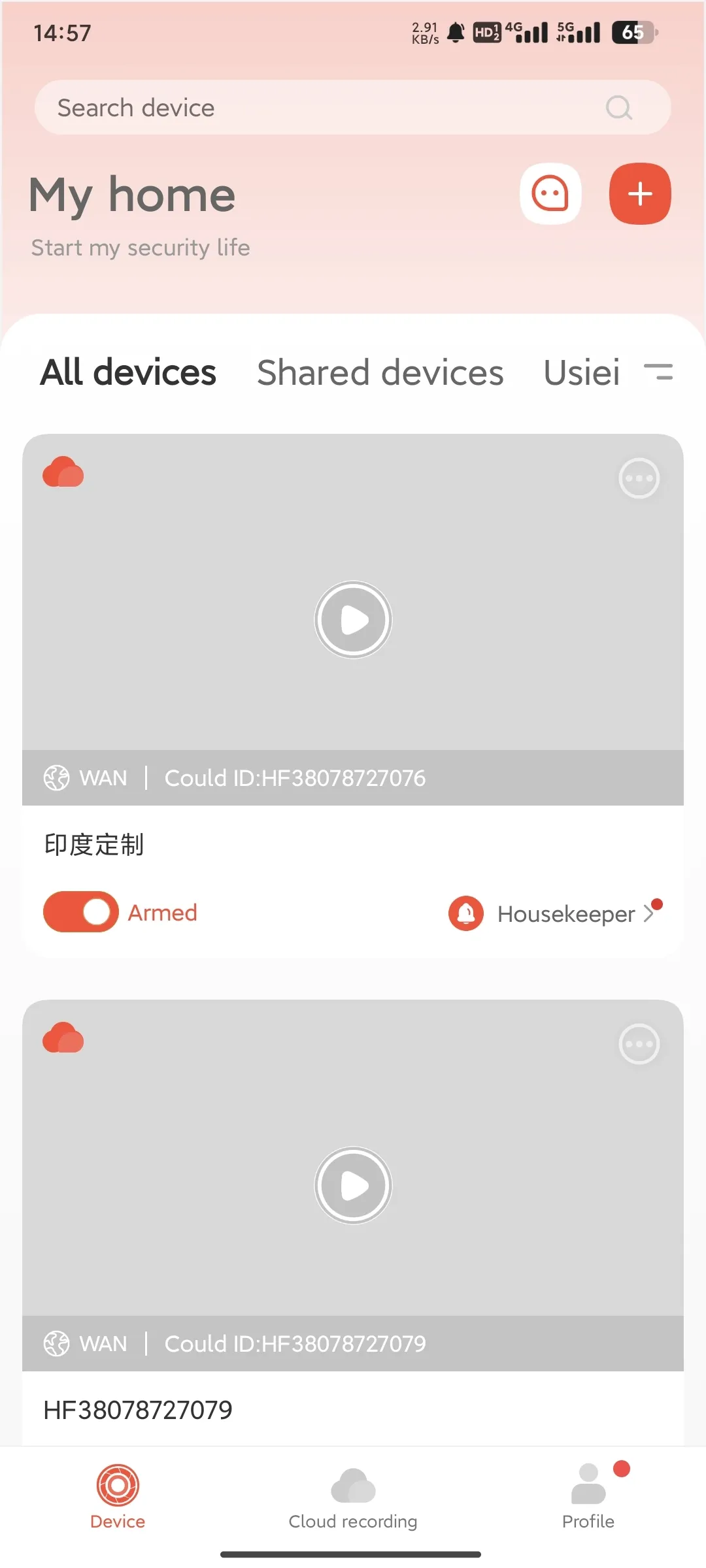This screenshot has width=706, height=1568.
Task: Open the assistant chat face icon
Action: coord(550,194)
